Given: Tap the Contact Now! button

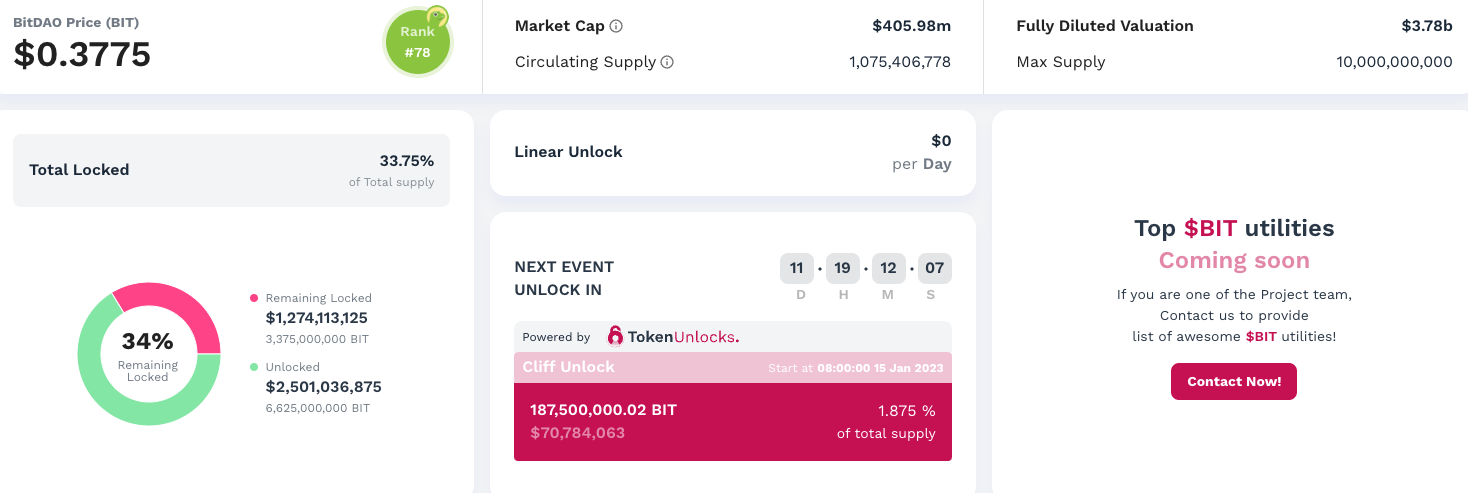Looking at the screenshot, I should [x=1233, y=382].
